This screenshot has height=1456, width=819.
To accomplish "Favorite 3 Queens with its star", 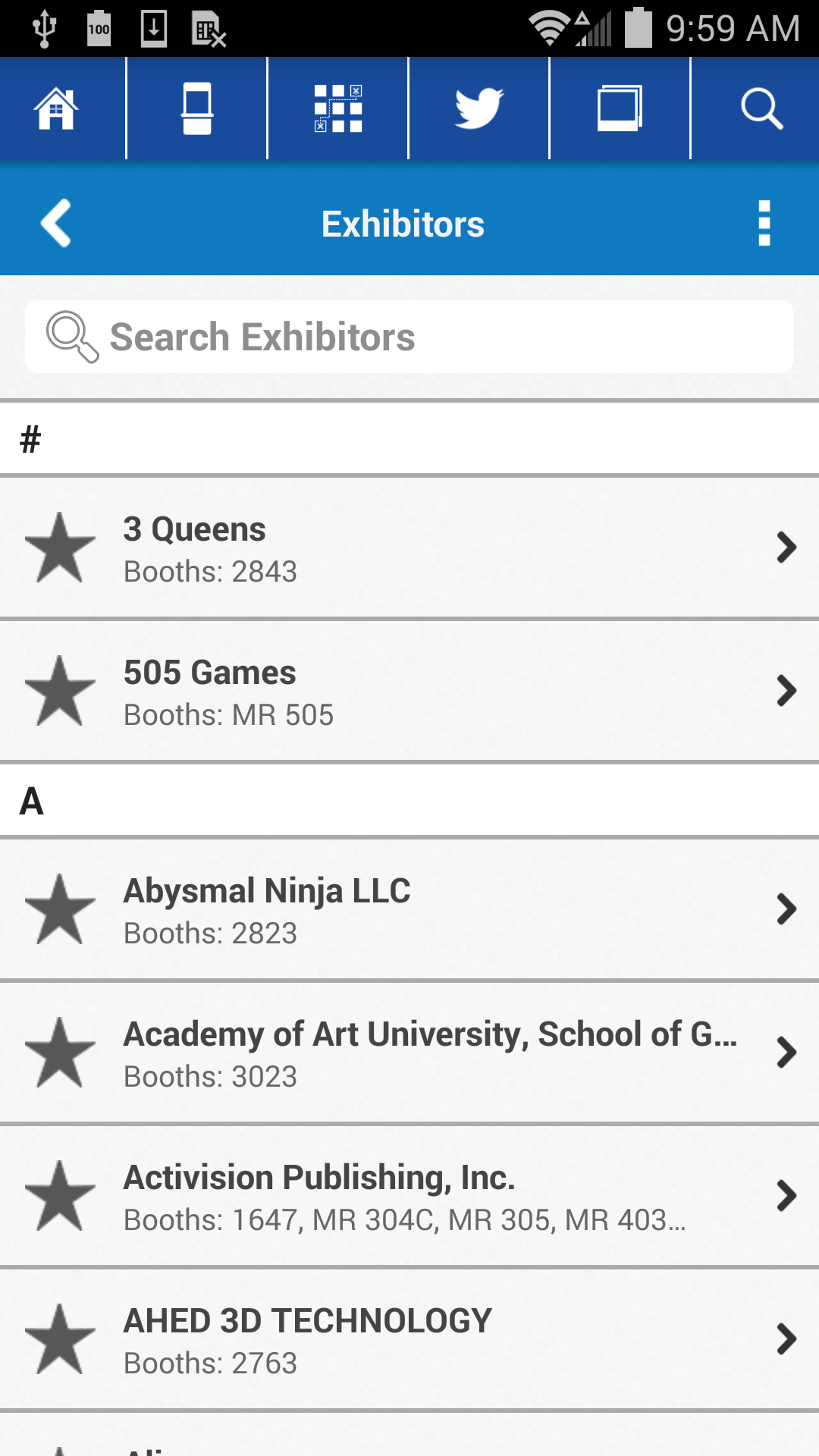I will pos(60,548).
